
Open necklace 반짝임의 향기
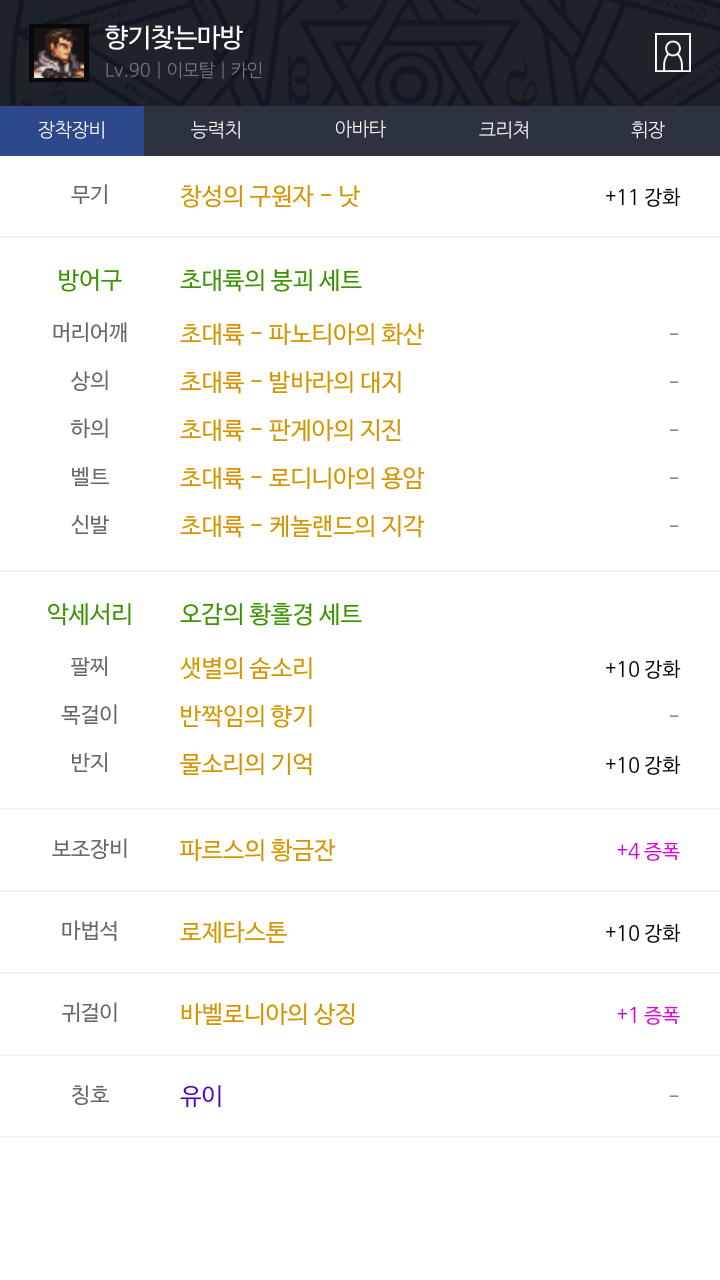pyautogui.click(x=247, y=716)
